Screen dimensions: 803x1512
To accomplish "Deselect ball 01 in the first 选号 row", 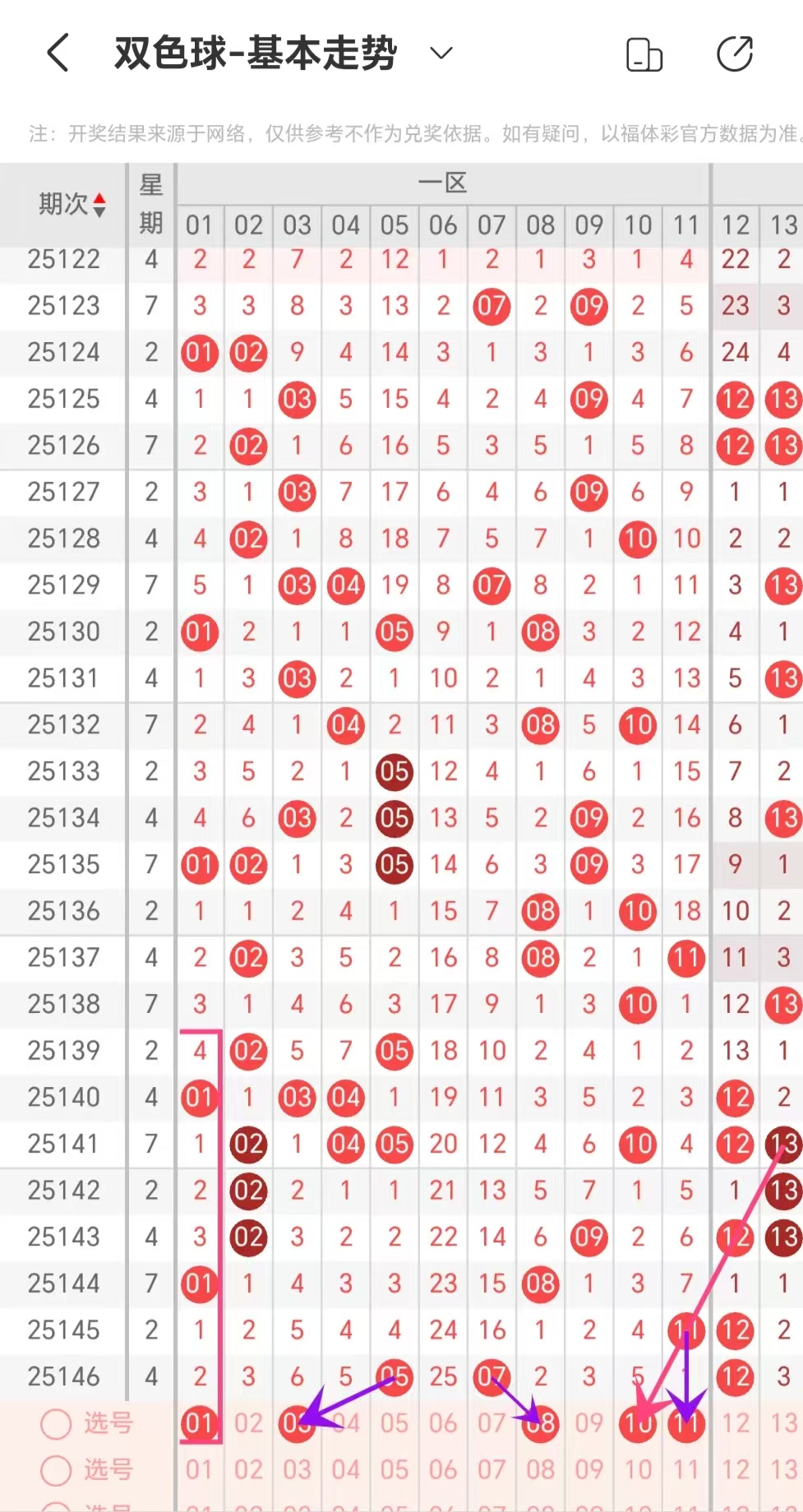I will [x=199, y=1423].
